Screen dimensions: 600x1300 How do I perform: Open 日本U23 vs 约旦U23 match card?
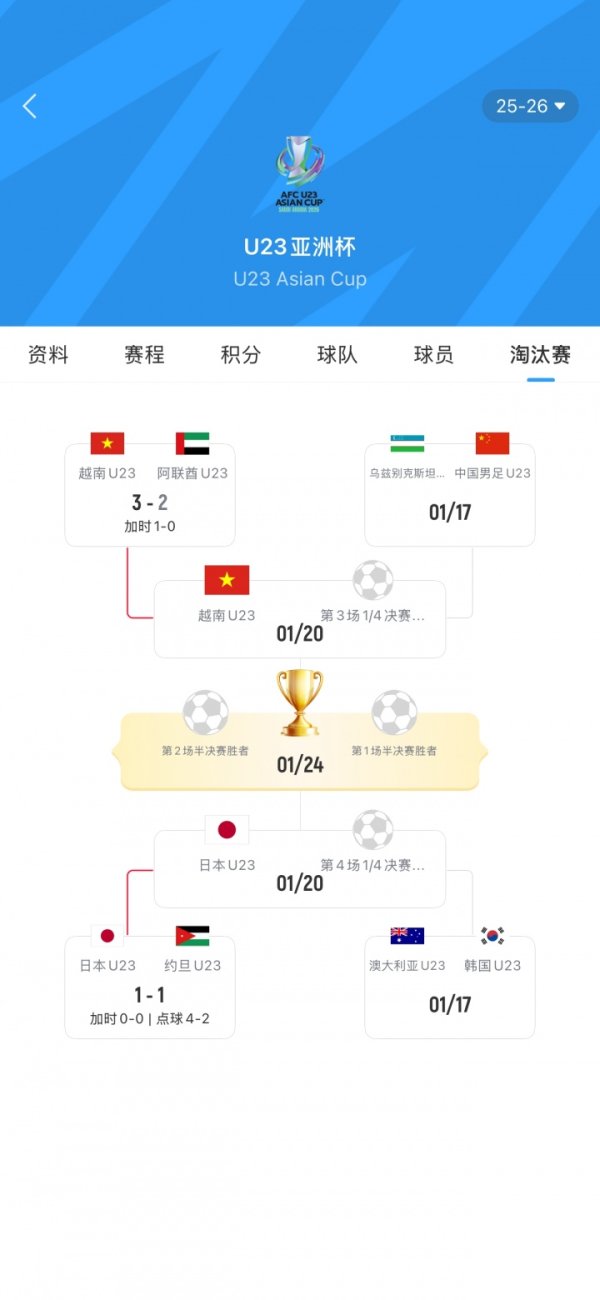pyautogui.click(x=150, y=988)
